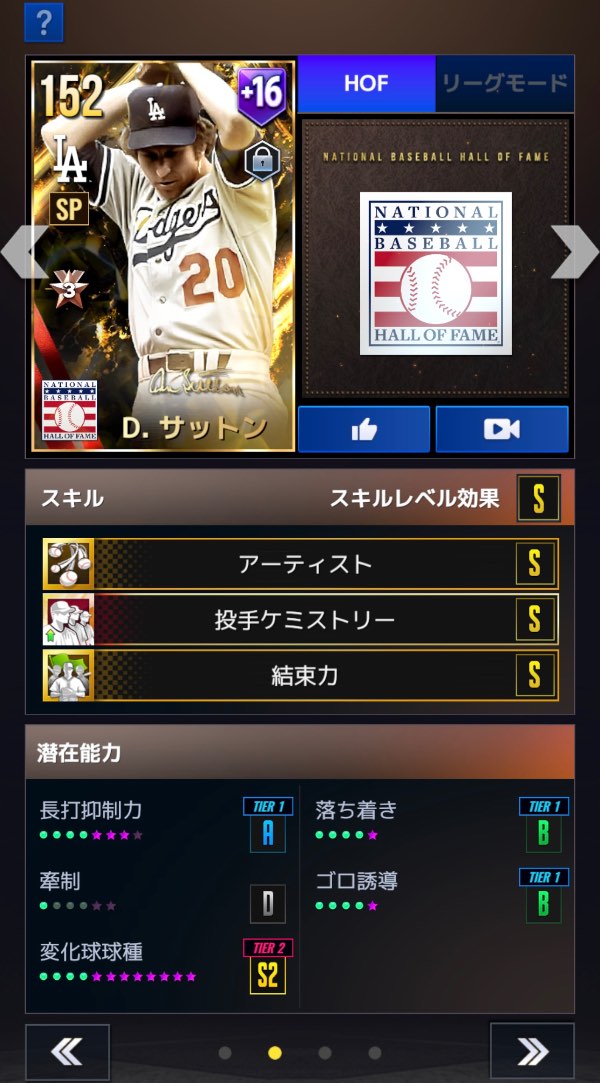Open the 投手ケミストリー skill details
Viewport: 600px width, 1083px height.
300,620
